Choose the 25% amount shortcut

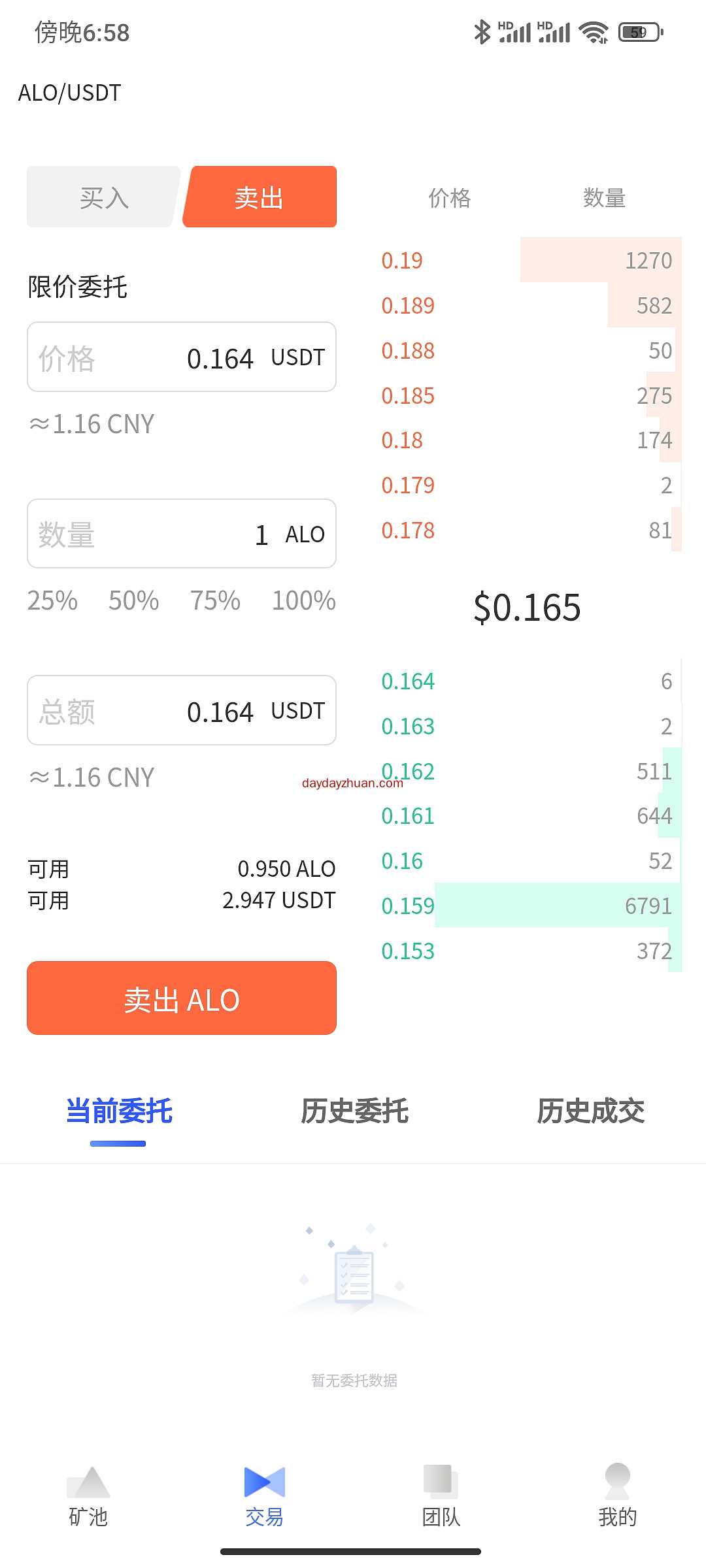[52, 601]
